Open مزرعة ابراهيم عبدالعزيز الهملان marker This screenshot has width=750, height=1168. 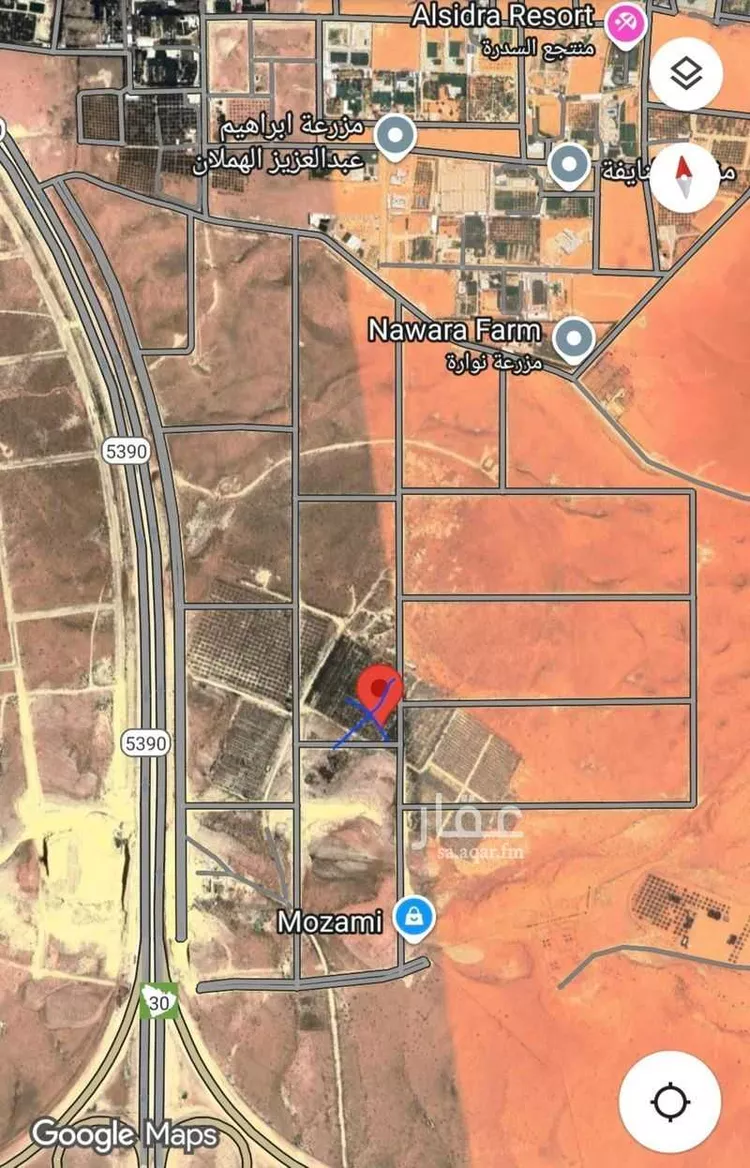(x=395, y=136)
